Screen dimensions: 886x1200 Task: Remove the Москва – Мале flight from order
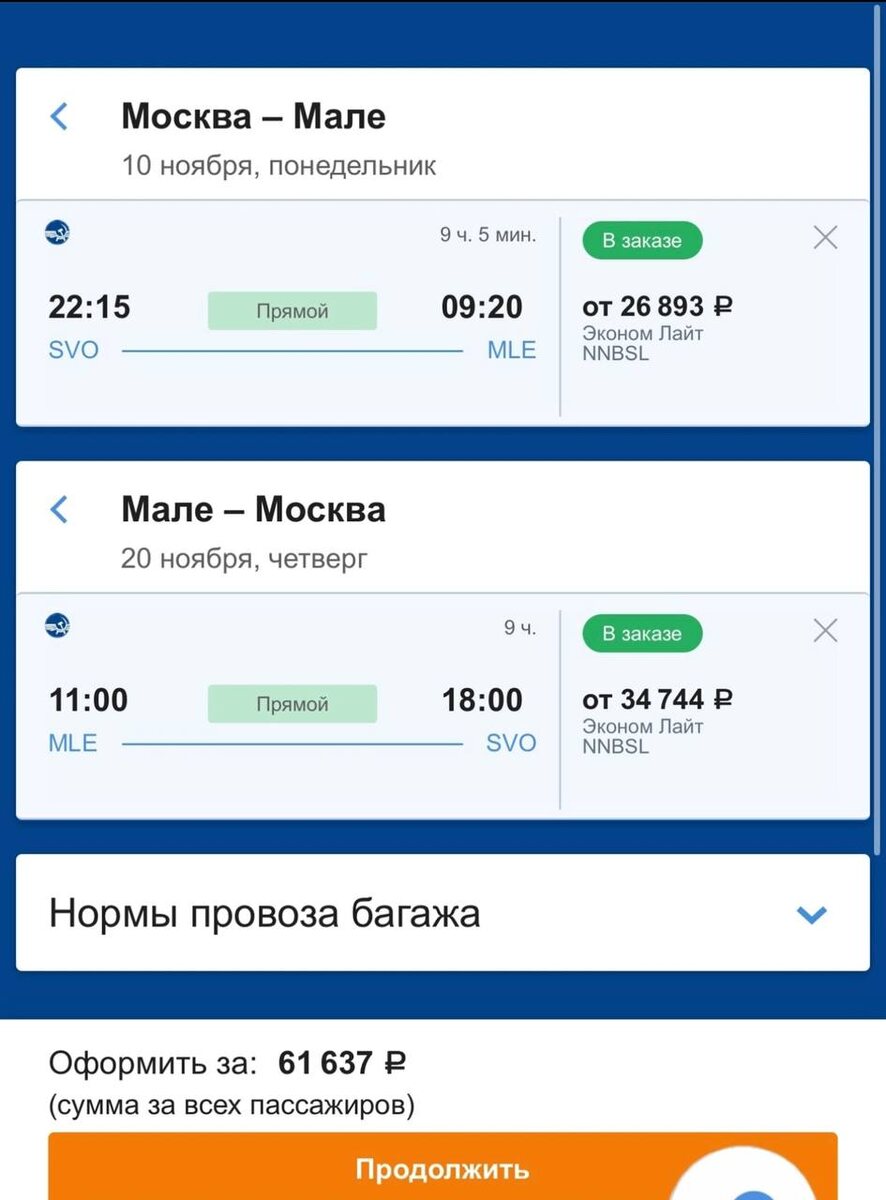[825, 238]
